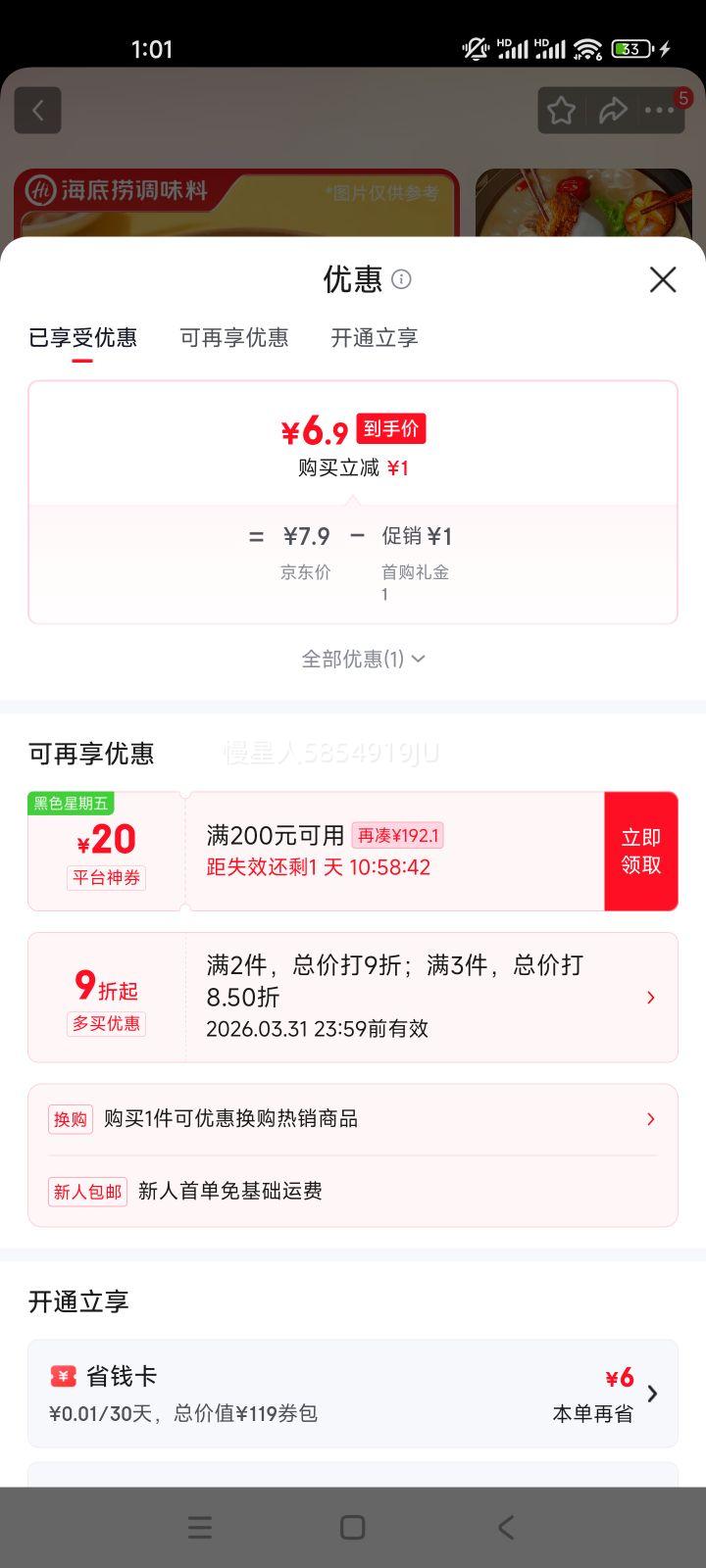Image resolution: width=706 pixels, height=1568 pixels.
Task: Tap the back arrow at top left
Action: click(37, 110)
